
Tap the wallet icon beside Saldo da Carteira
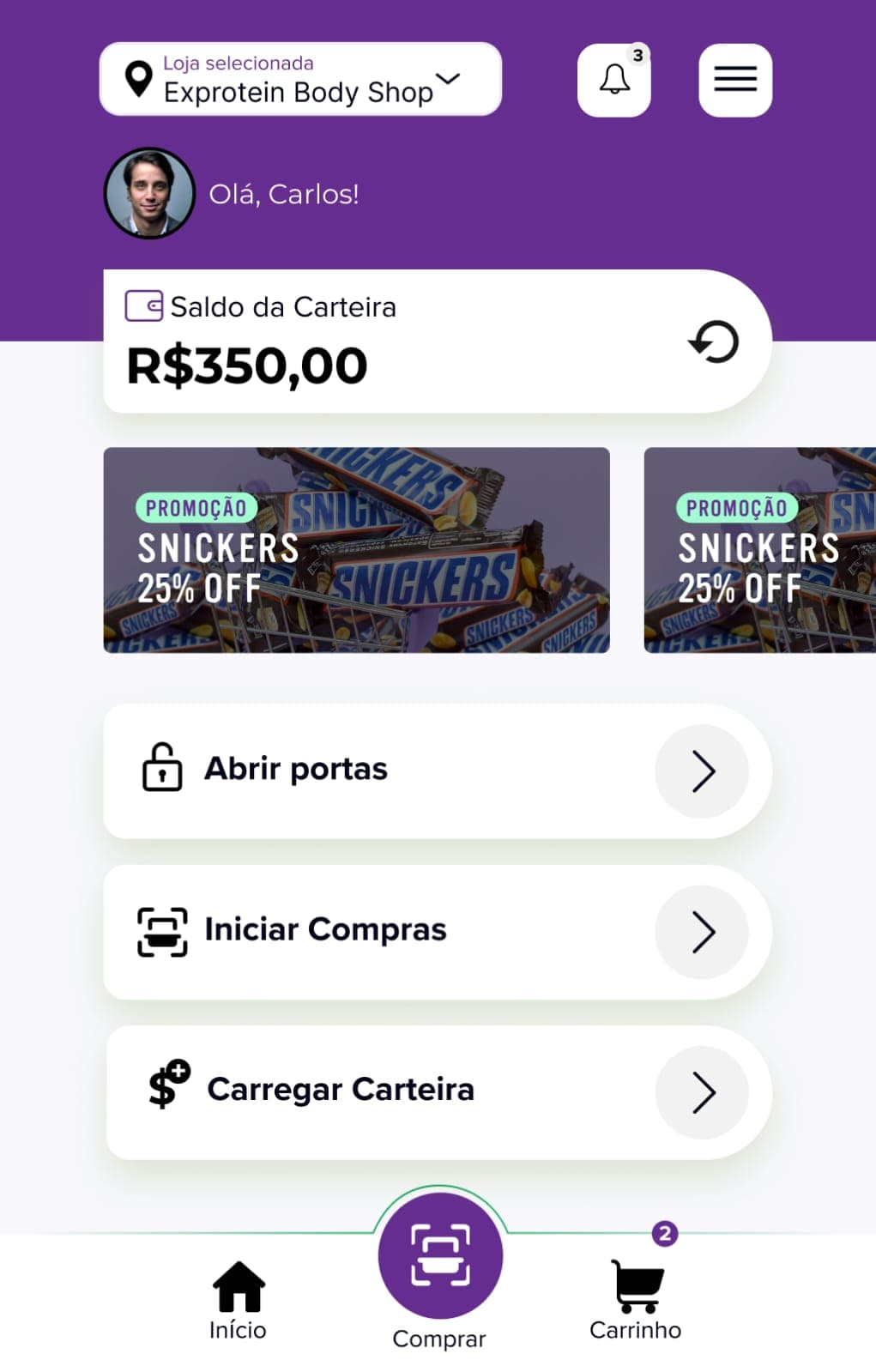tap(144, 305)
